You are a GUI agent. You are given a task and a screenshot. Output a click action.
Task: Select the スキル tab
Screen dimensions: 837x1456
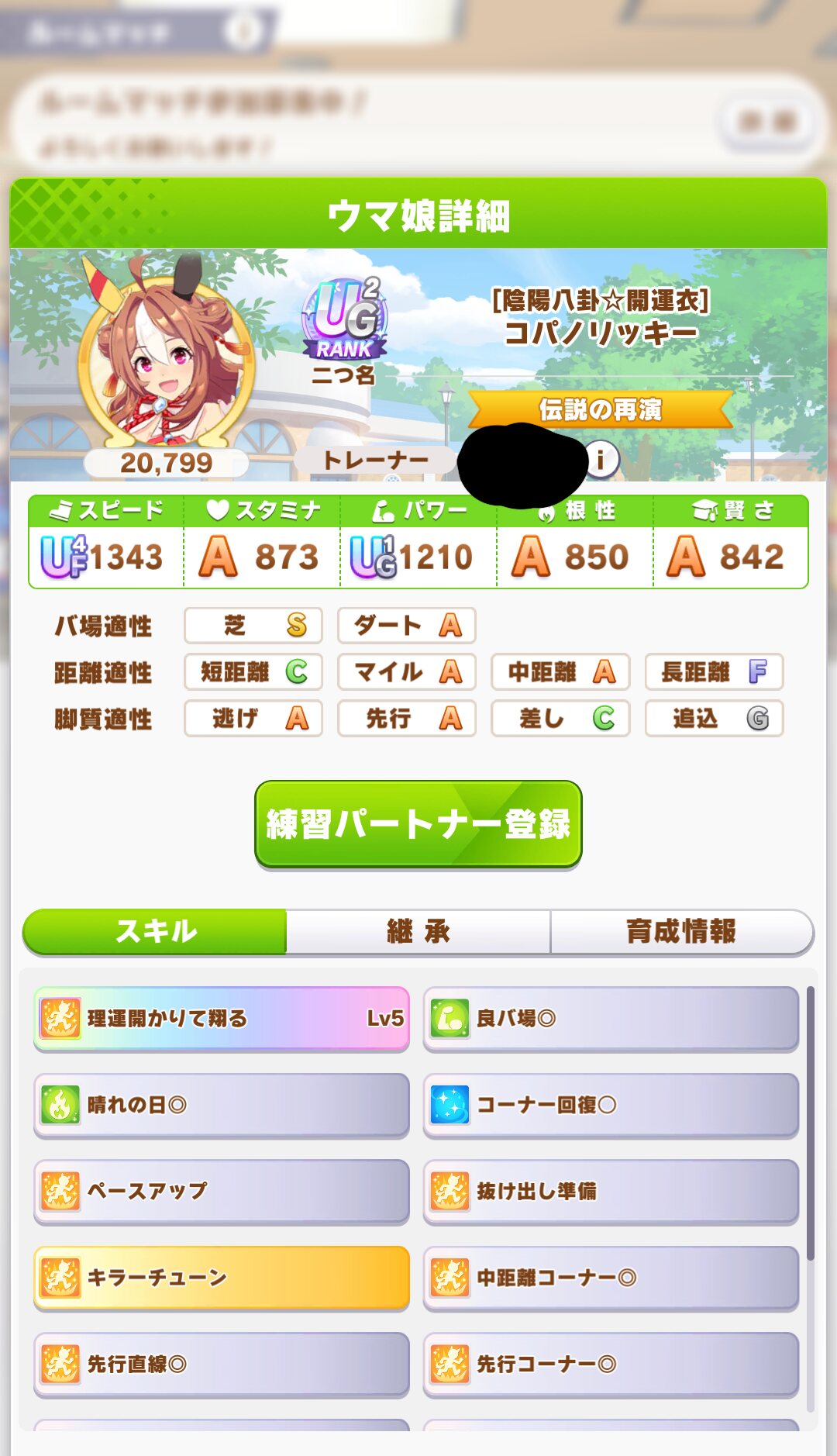pos(155,931)
